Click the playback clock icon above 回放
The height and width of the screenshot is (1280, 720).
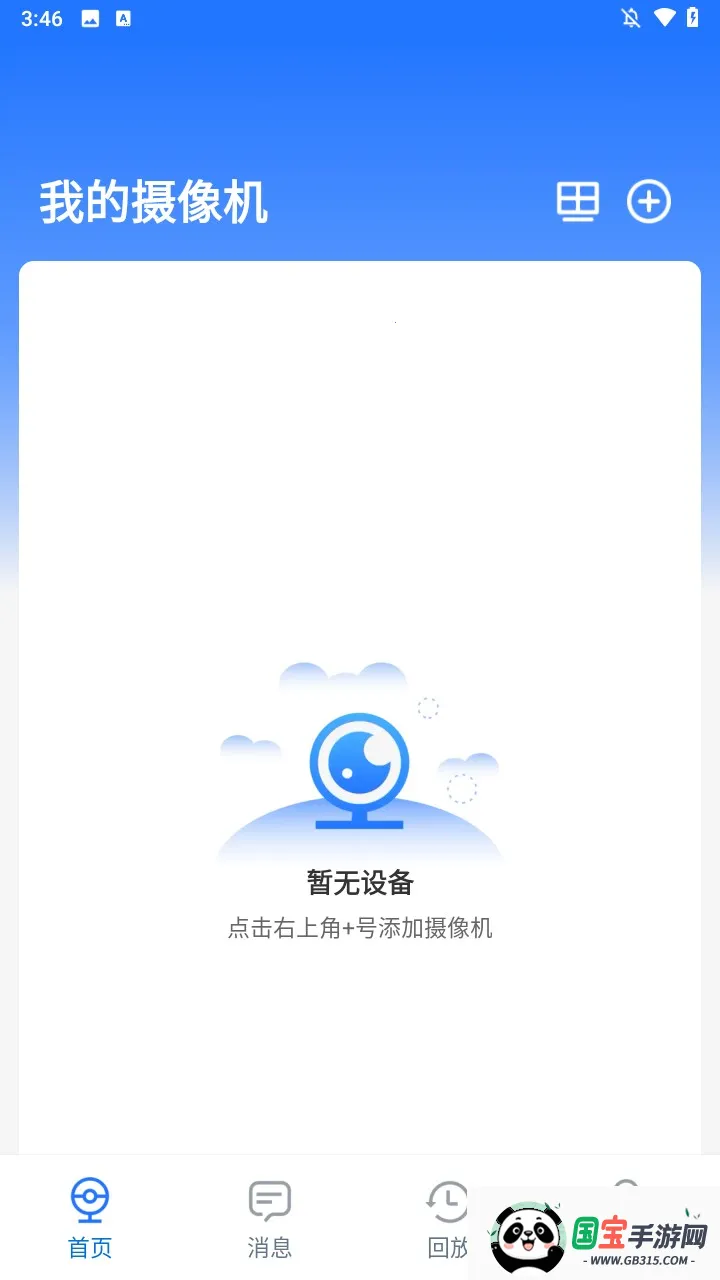(447, 1199)
